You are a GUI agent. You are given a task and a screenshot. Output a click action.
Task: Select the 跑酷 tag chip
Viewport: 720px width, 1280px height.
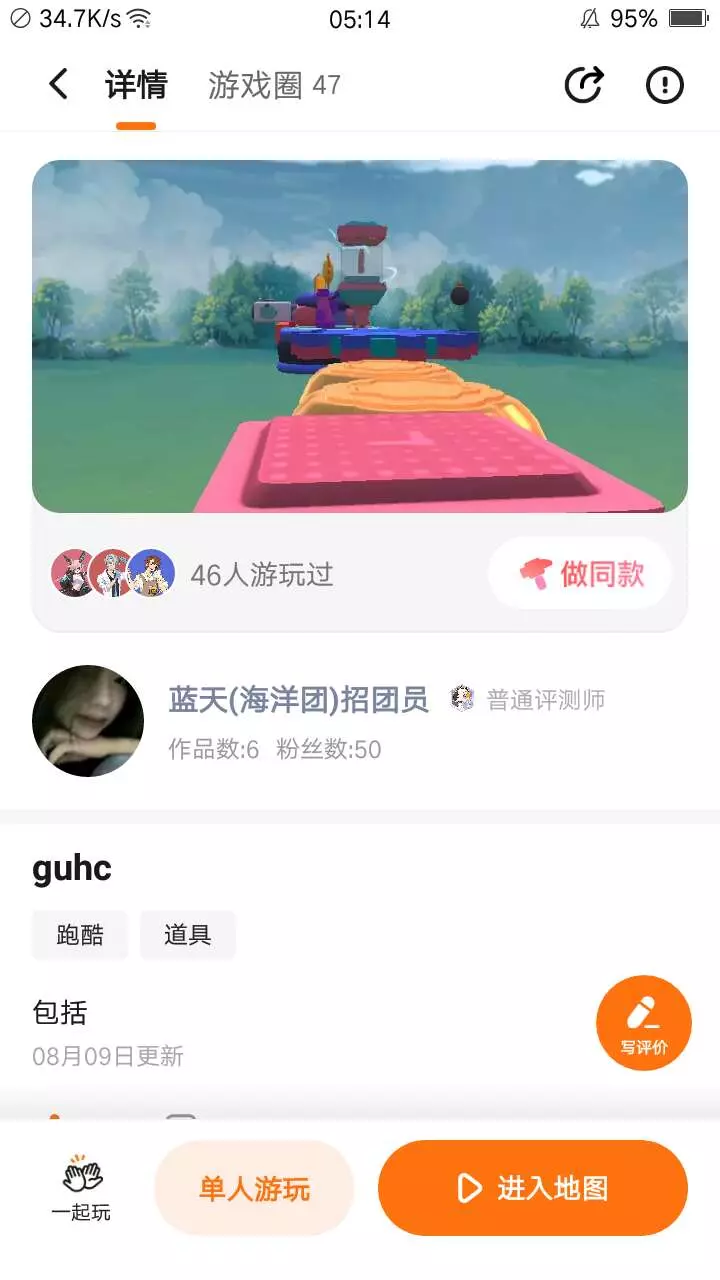80,935
